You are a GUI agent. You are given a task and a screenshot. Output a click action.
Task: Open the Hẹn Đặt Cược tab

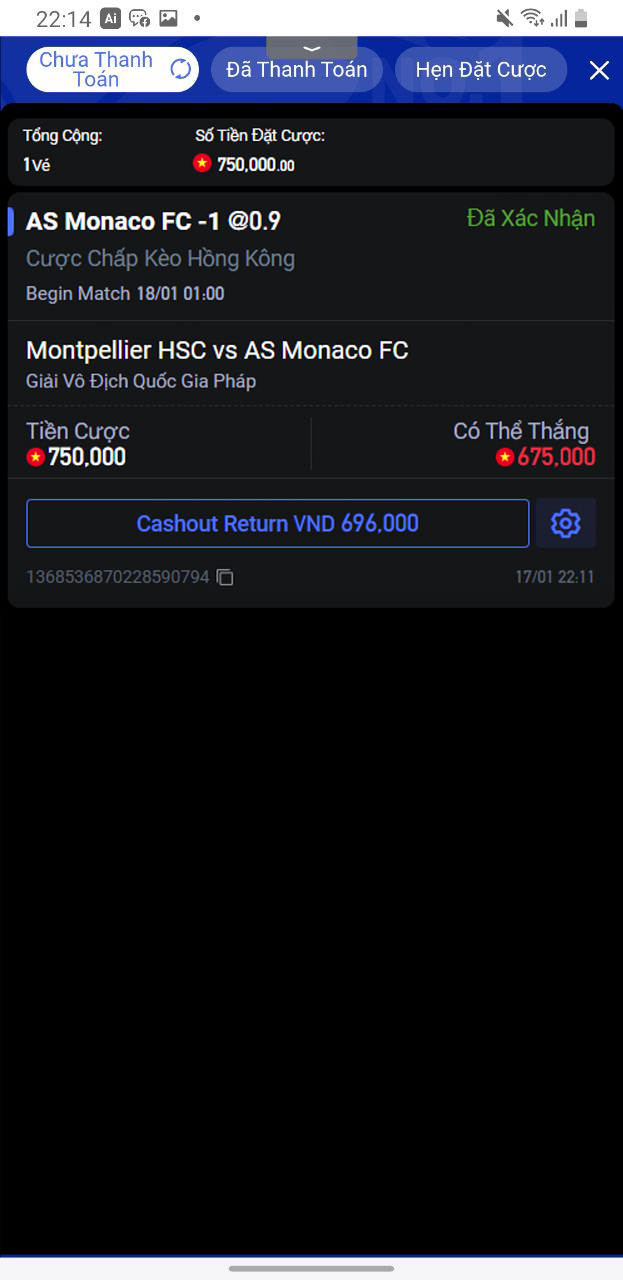(481, 70)
